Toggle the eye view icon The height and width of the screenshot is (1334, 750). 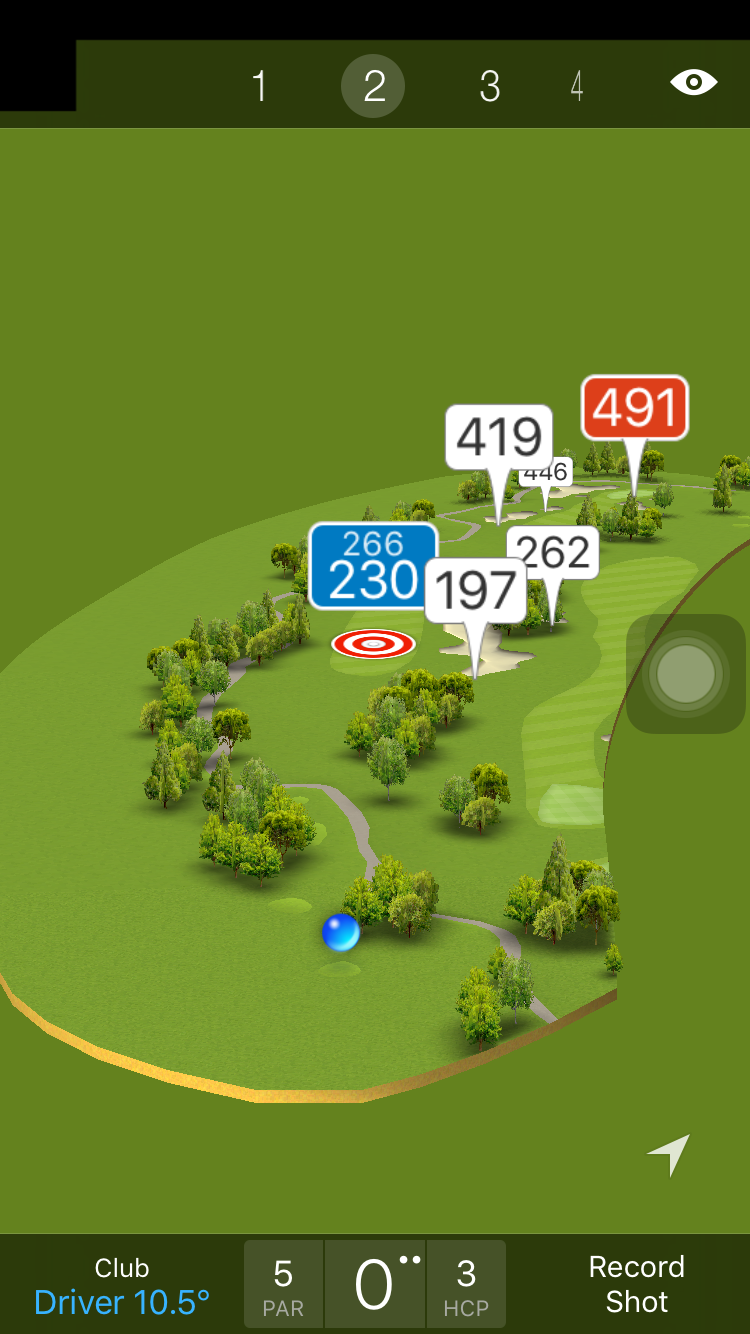[694, 82]
